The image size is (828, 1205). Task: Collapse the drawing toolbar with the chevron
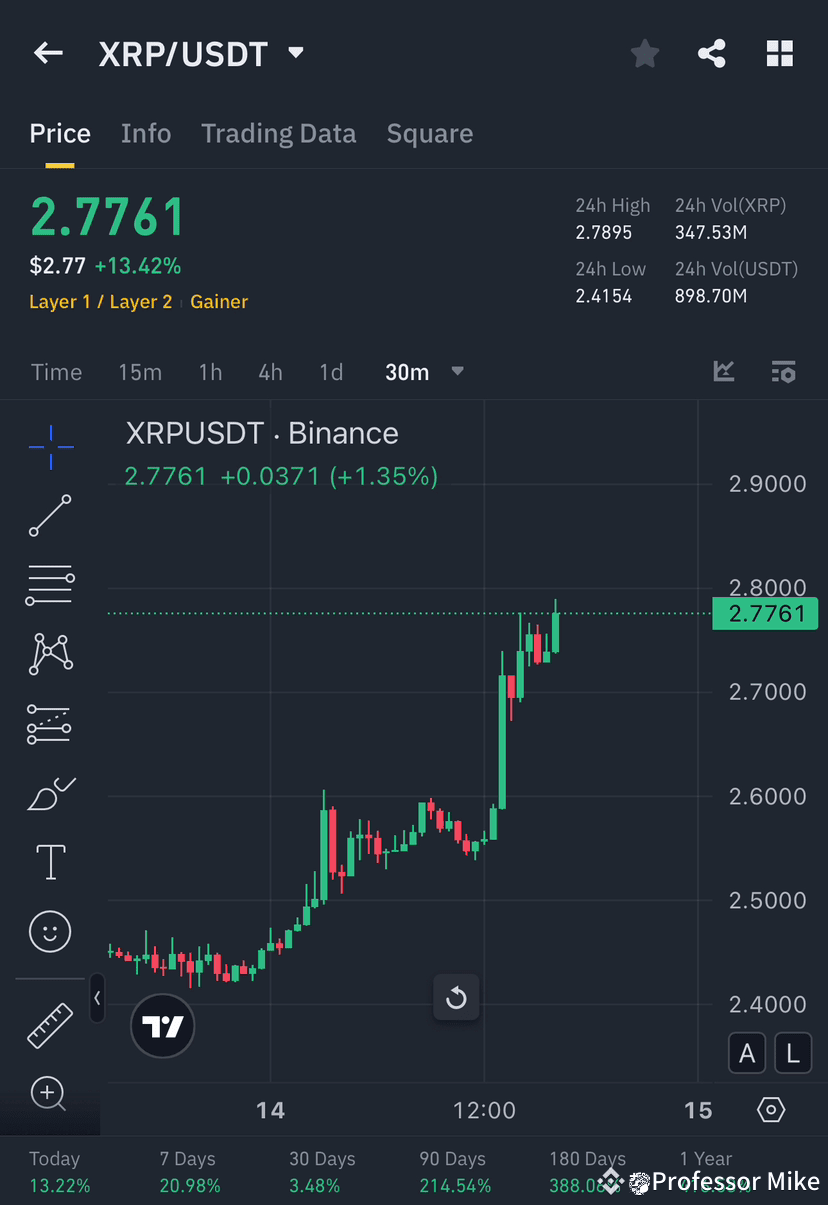(97, 998)
